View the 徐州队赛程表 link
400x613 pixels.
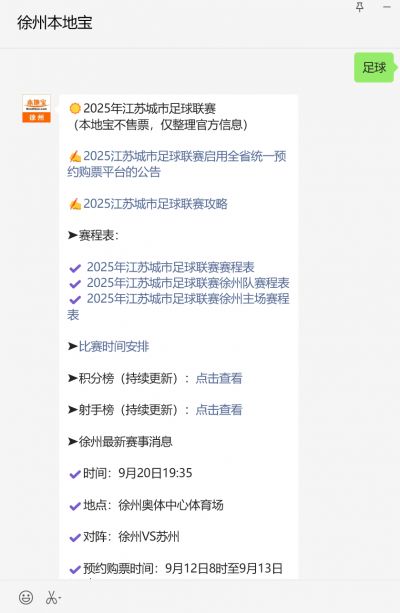pyautogui.click(x=188, y=283)
